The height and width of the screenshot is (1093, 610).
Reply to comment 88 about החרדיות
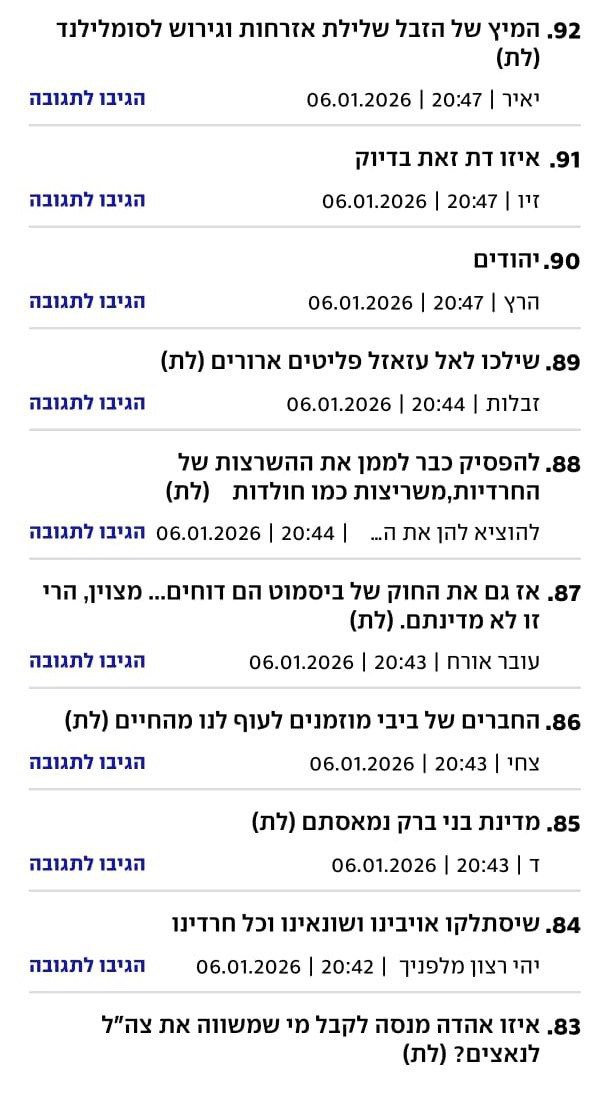(x=87, y=532)
